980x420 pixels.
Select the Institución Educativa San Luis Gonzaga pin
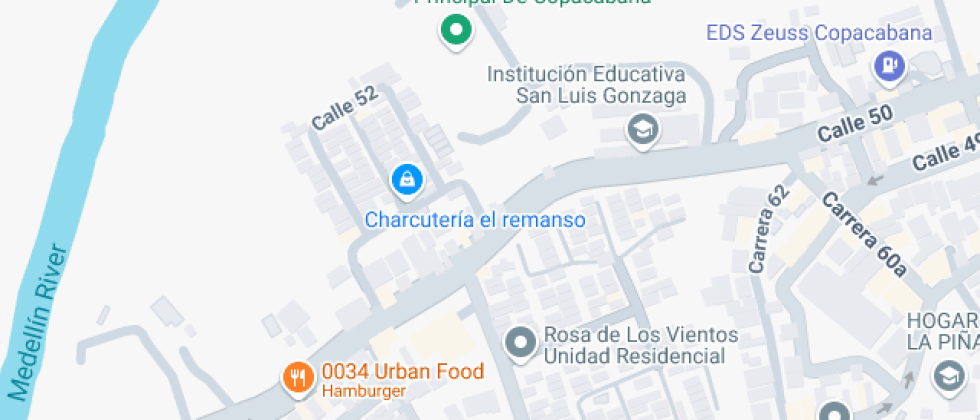[x=642, y=129]
